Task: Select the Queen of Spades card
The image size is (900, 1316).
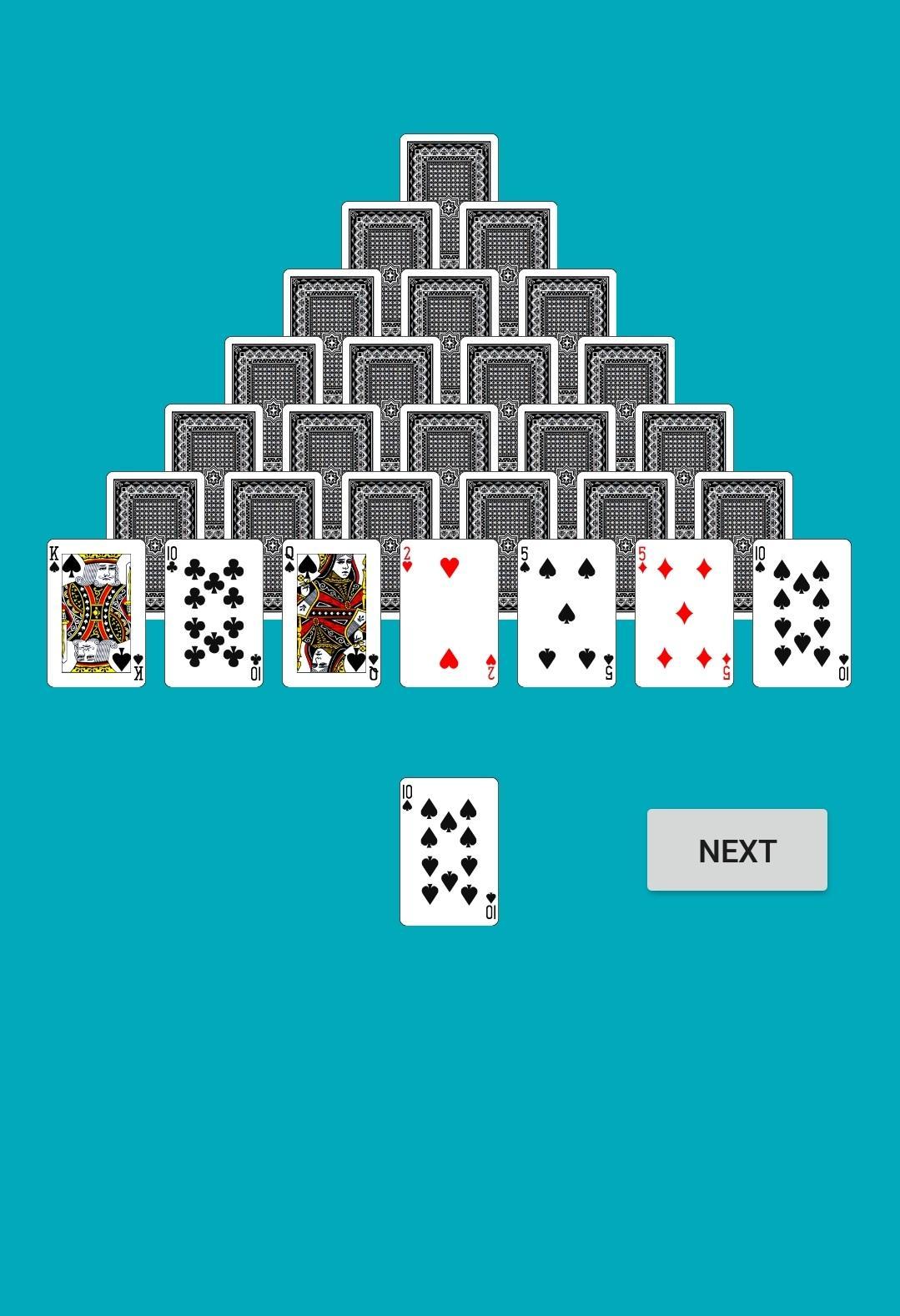Action: point(330,613)
